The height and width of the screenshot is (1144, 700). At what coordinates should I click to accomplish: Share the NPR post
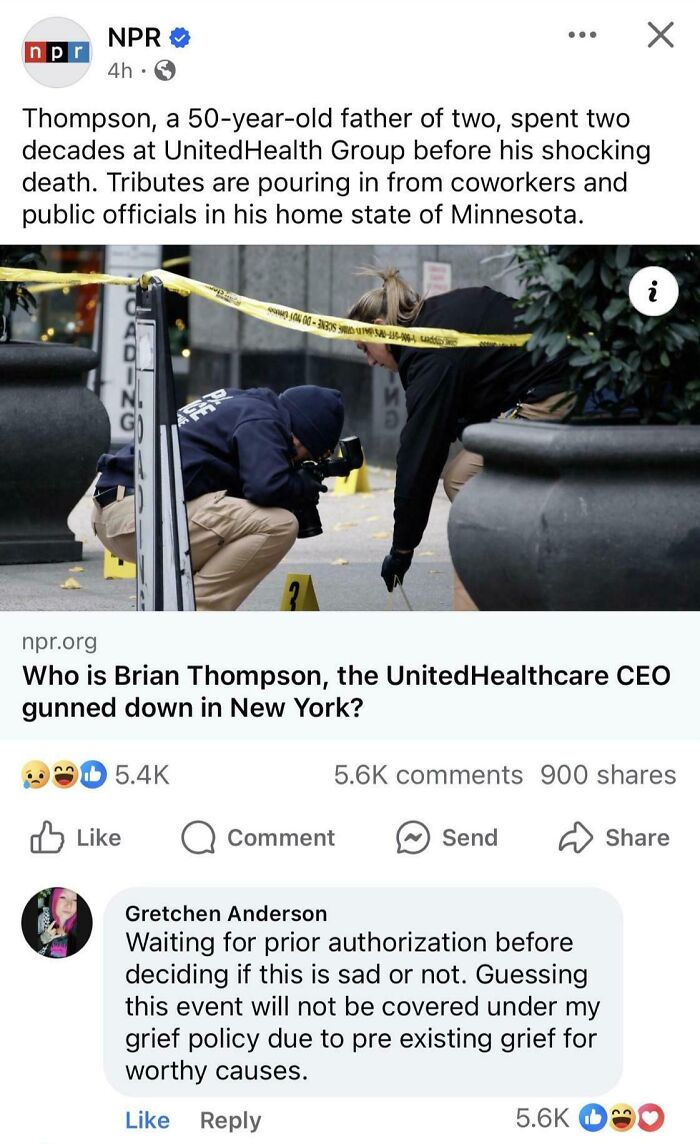pyautogui.click(x=614, y=838)
